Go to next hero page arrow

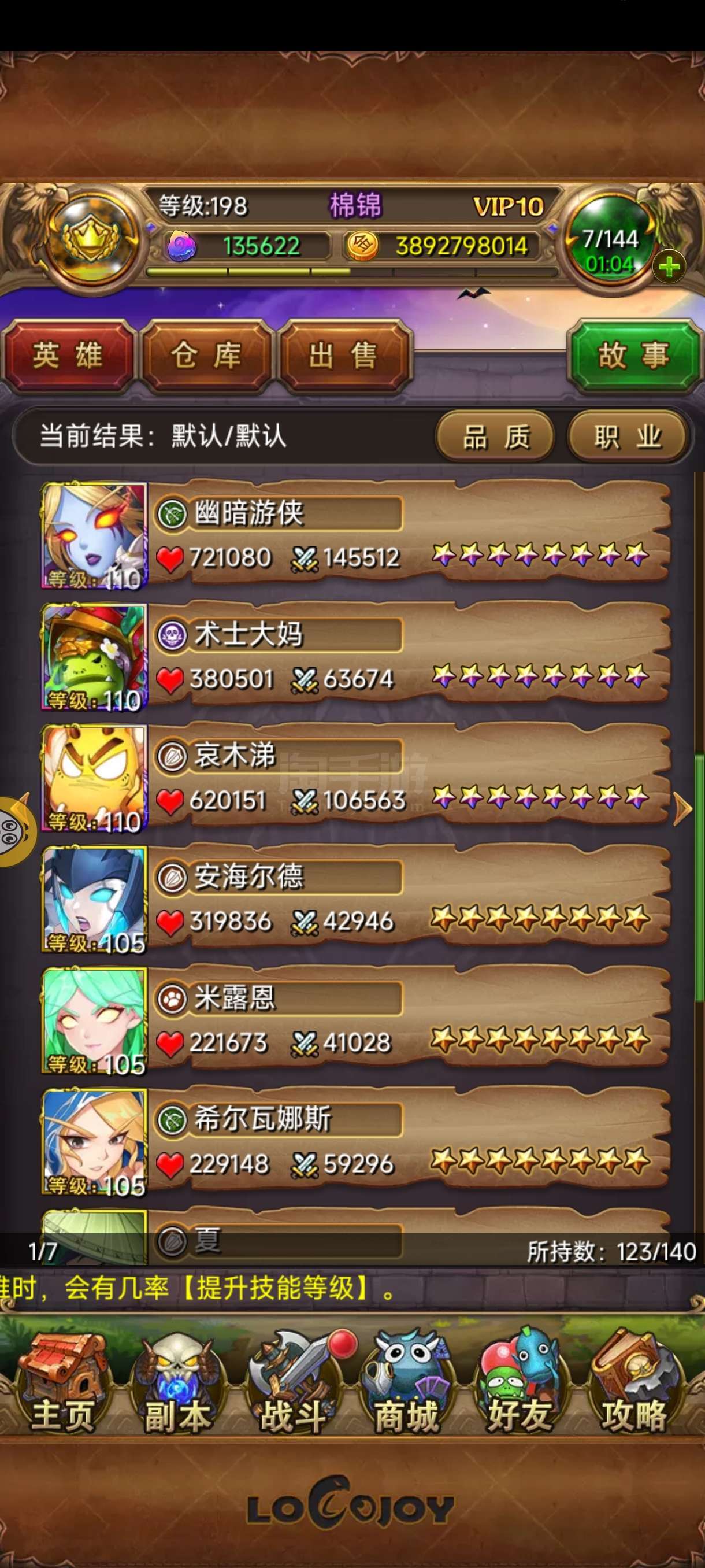click(683, 809)
